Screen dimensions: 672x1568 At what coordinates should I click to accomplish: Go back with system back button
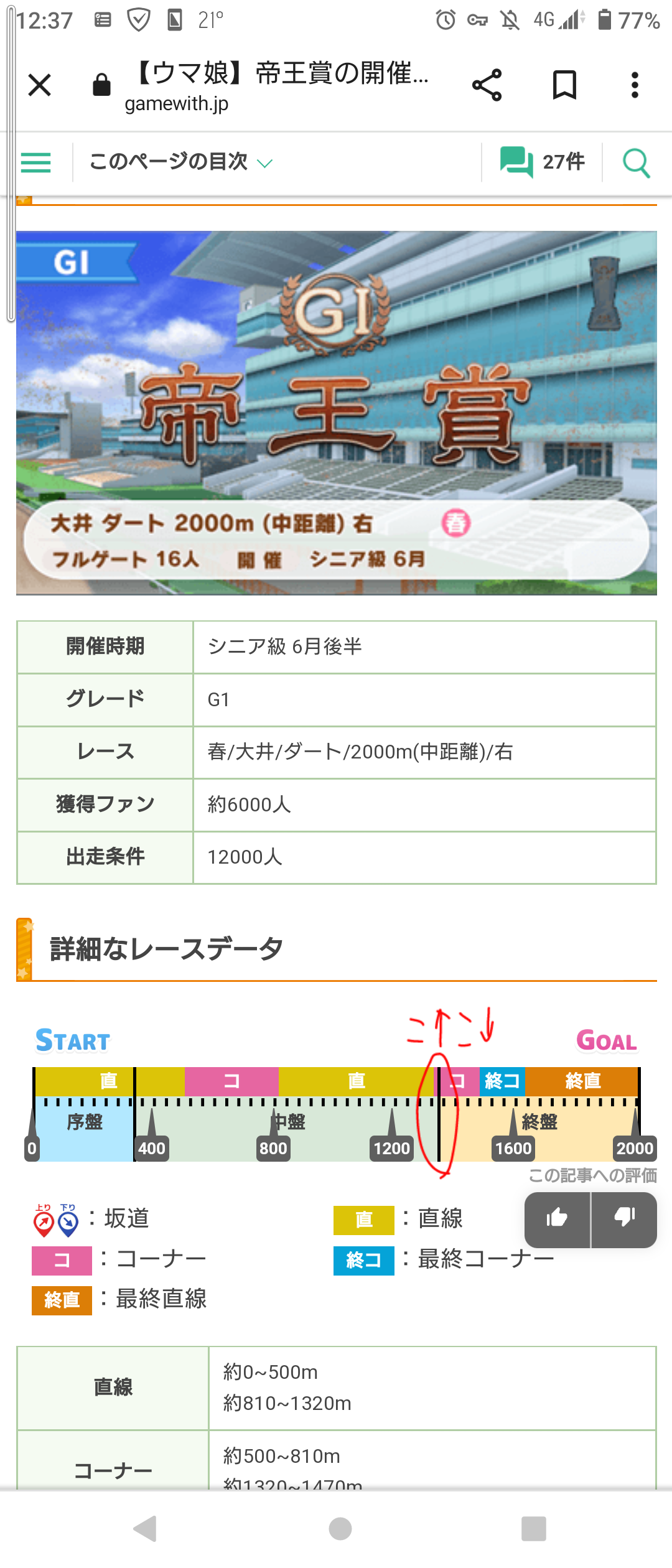[146, 1529]
